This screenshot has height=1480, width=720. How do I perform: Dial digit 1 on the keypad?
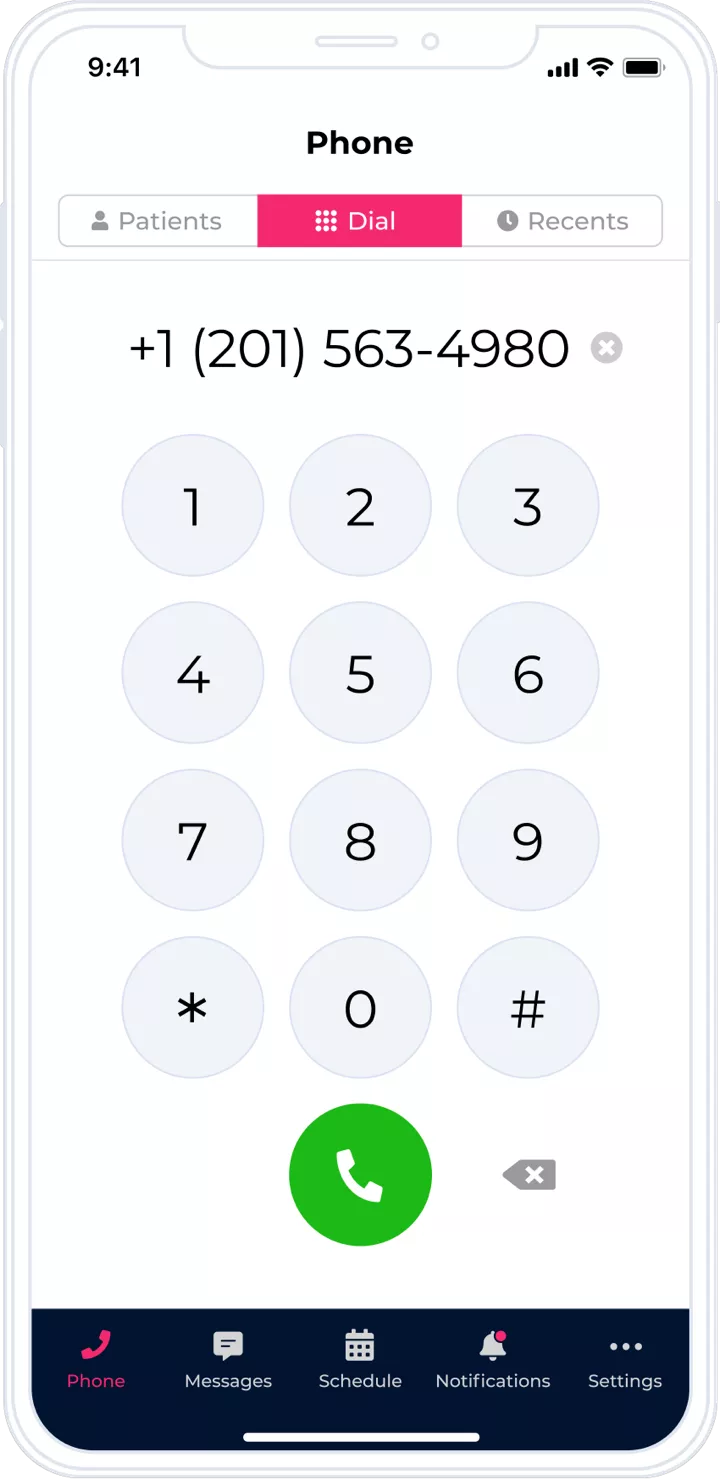pyautogui.click(x=193, y=506)
